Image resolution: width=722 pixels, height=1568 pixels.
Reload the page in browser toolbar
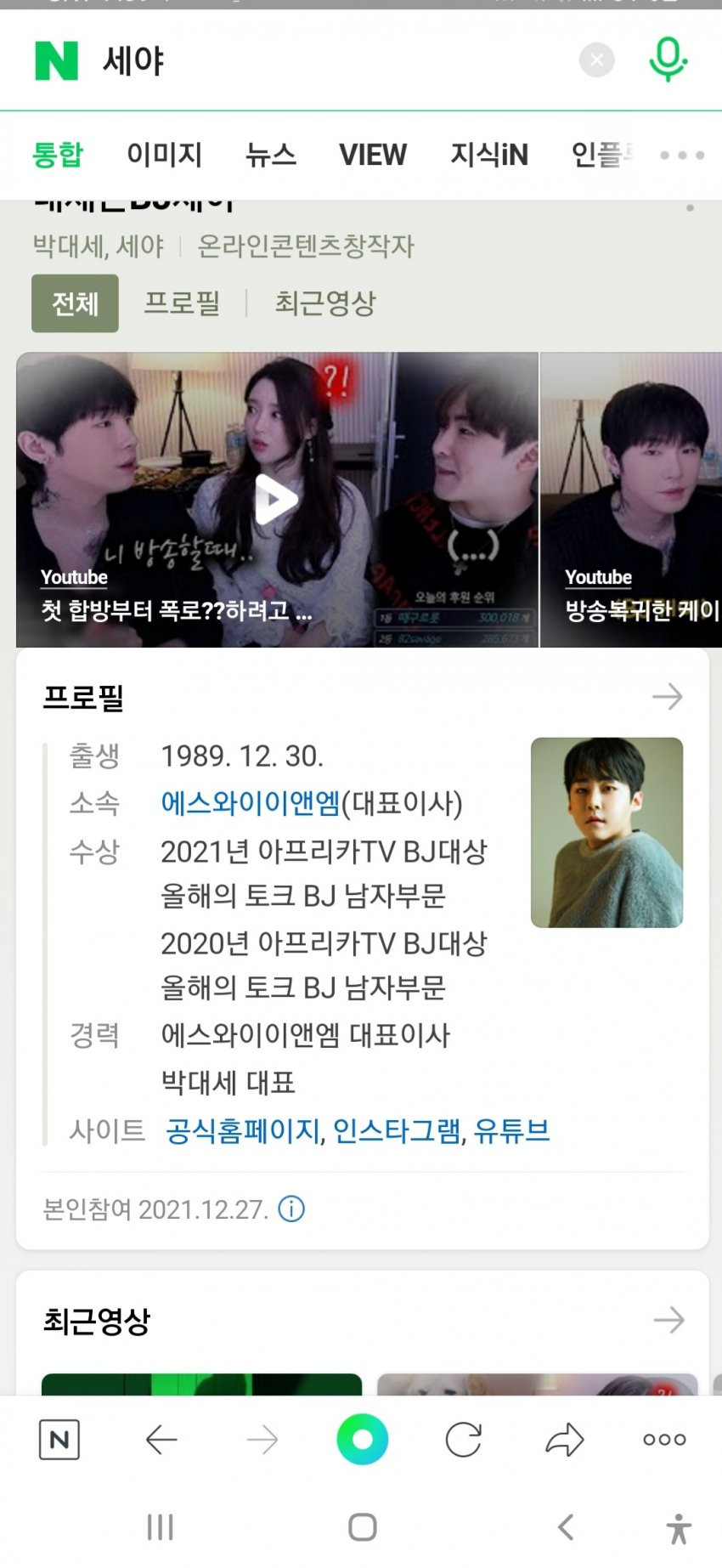(x=463, y=1440)
